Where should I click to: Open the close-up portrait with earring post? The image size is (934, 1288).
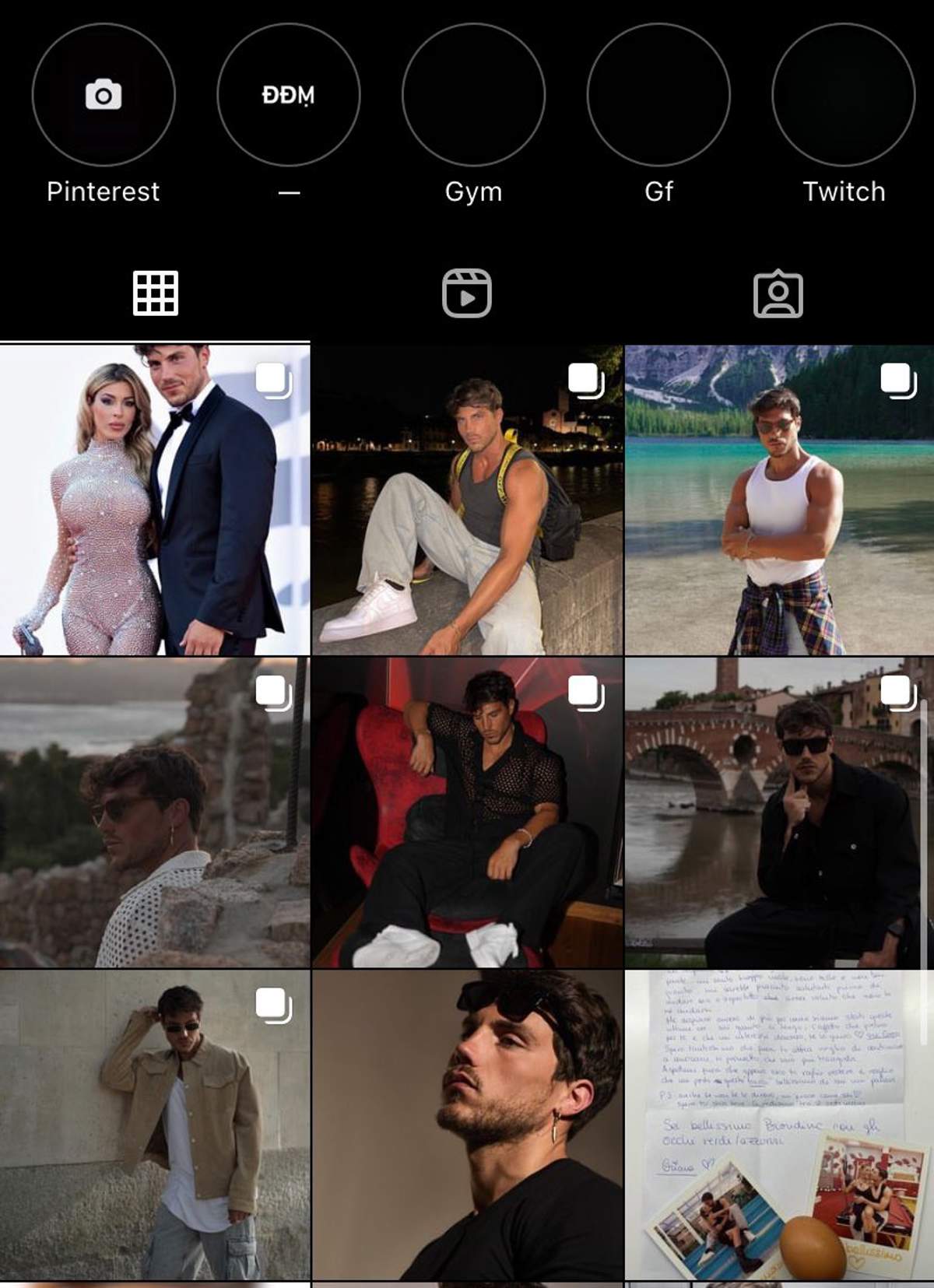(467, 1125)
